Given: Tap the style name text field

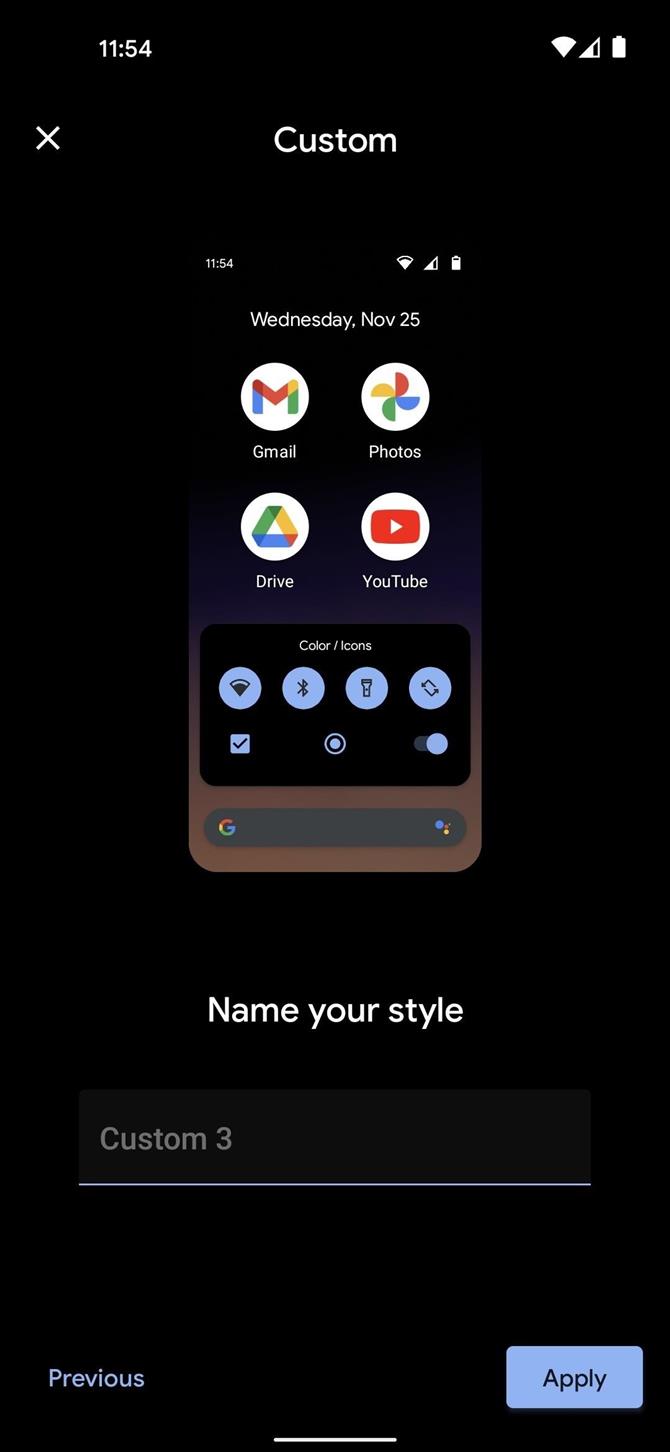Looking at the screenshot, I should click(x=334, y=1138).
